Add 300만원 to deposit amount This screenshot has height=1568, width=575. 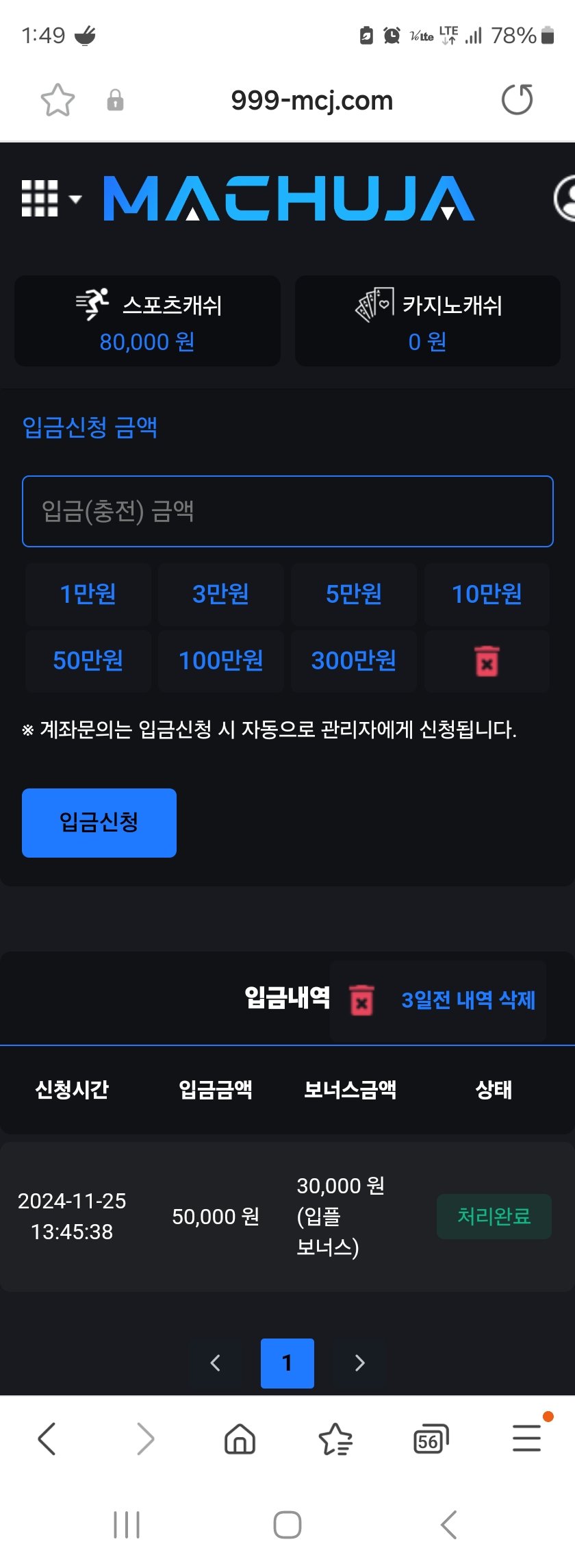[353, 660]
